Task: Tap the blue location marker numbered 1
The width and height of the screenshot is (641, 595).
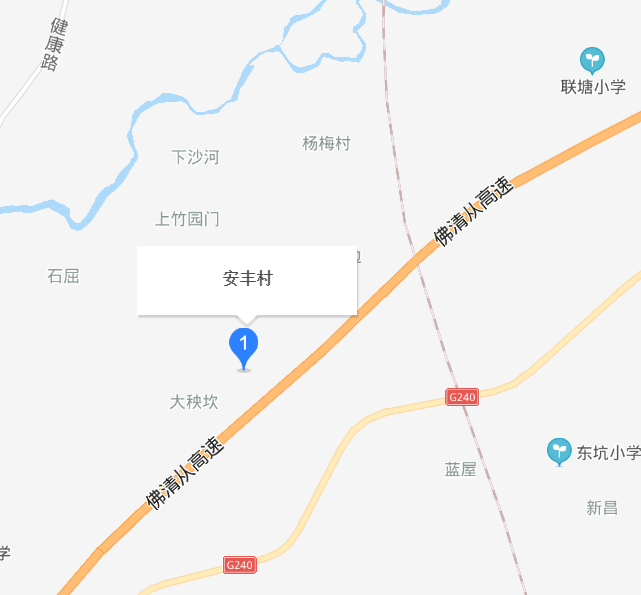Action: (x=244, y=345)
